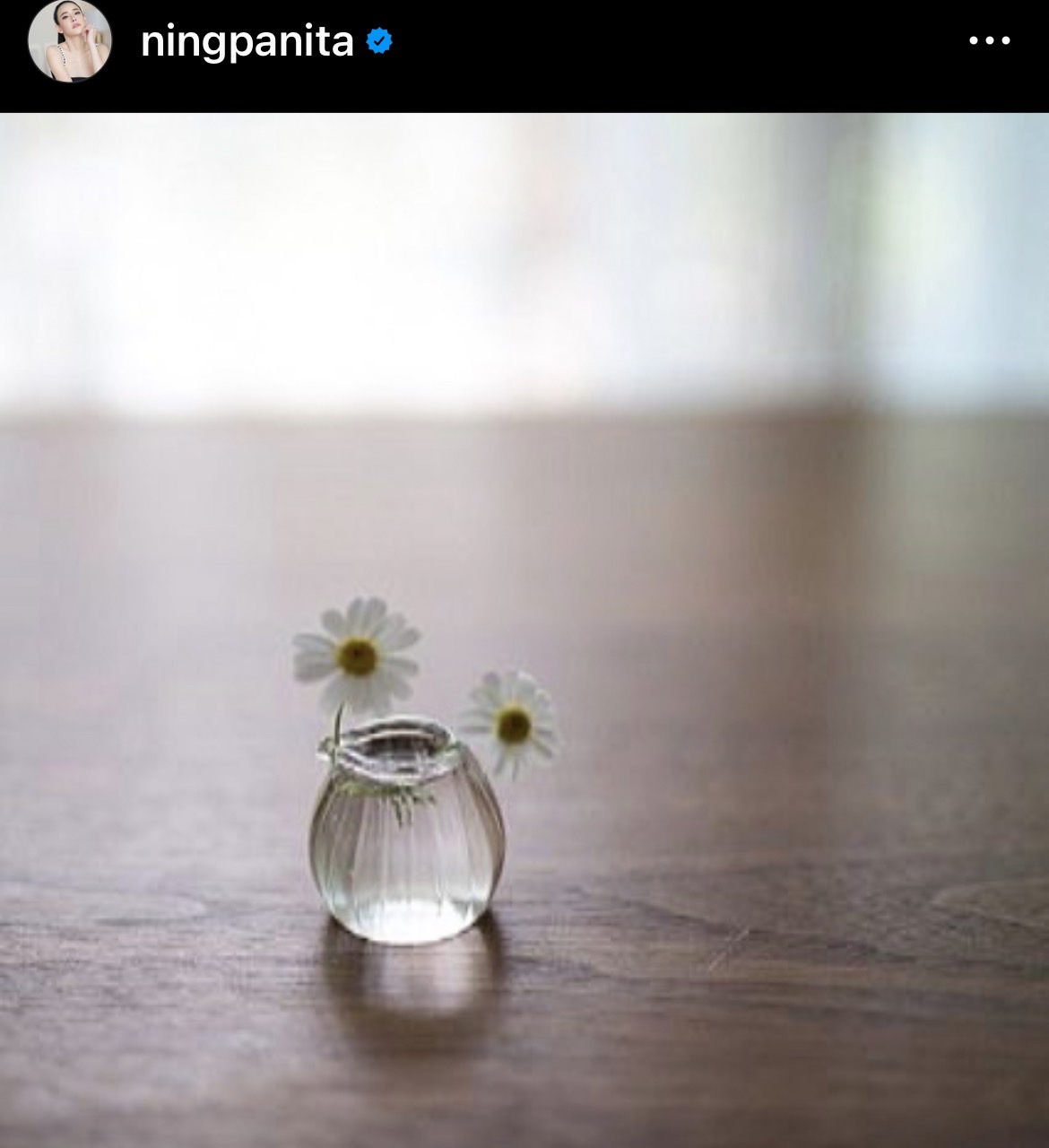The width and height of the screenshot is (1049, 1148).
Task: Open the post's three-dot options menu
Action: tap(990, 41)
